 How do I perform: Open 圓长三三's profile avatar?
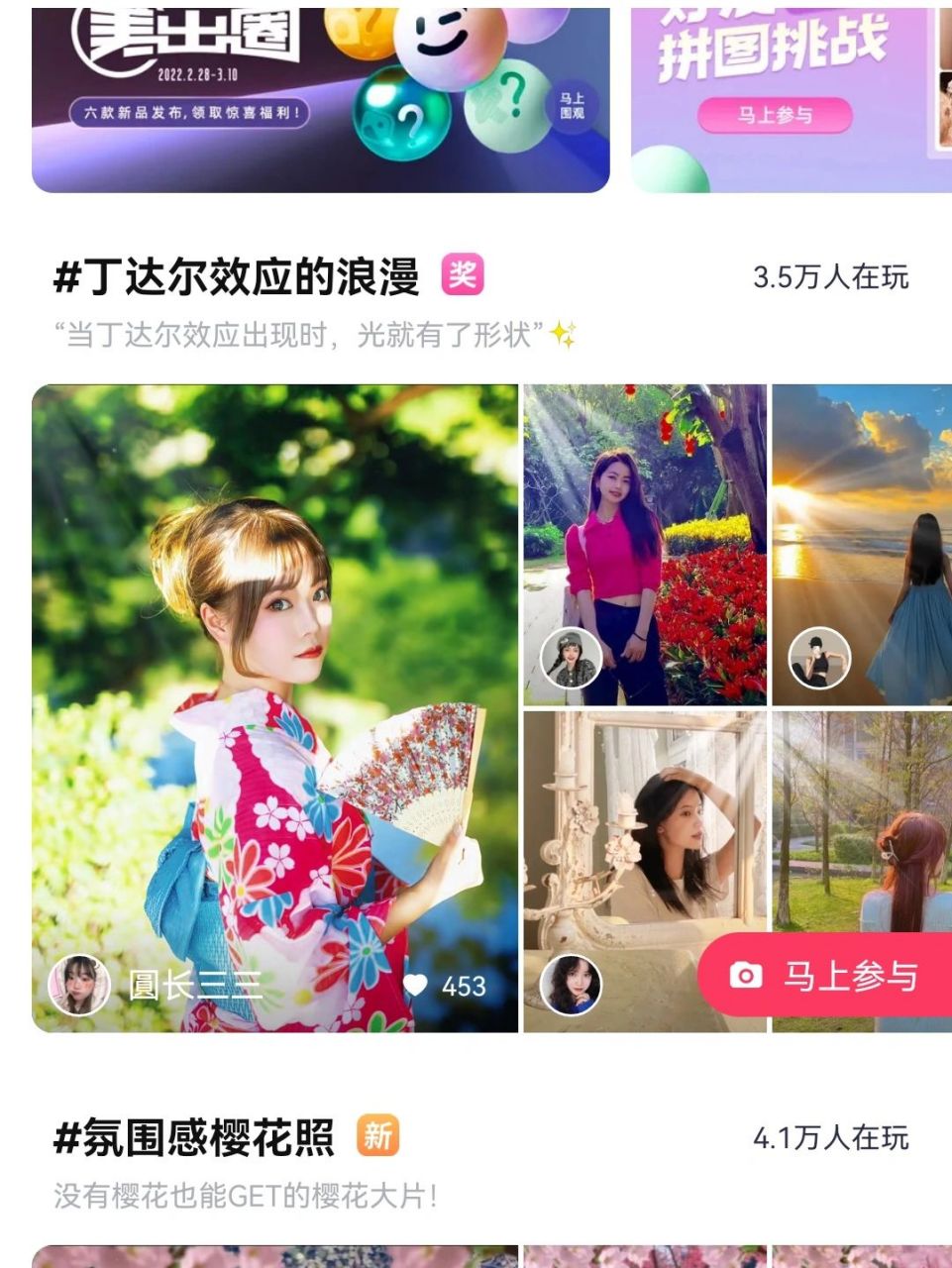click(81, 985)
